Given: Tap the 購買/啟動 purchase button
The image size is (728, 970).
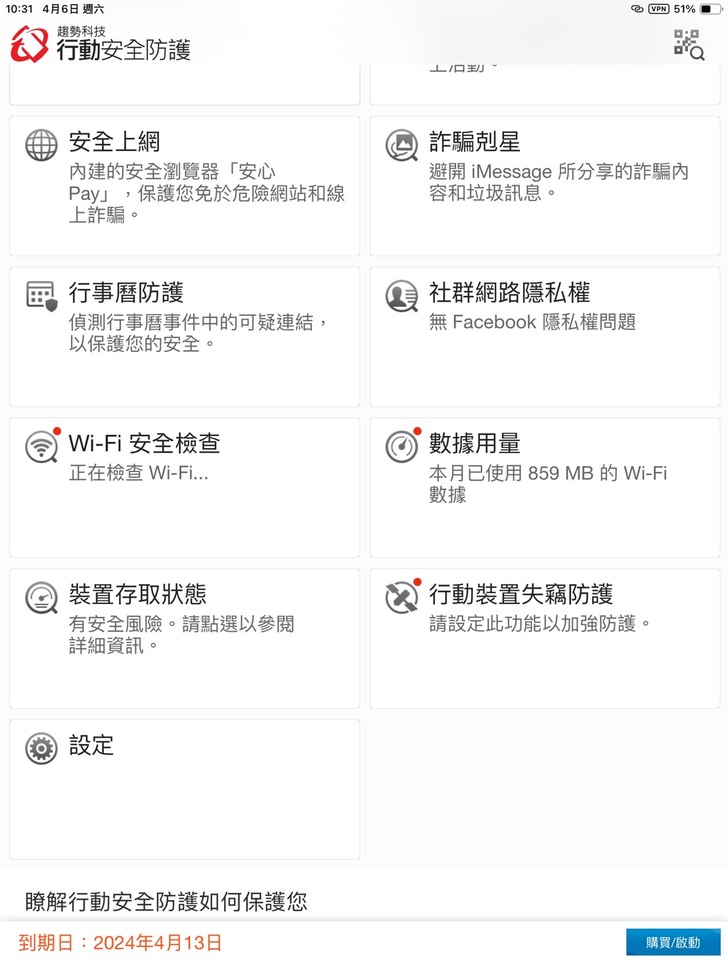Looking at the screenshot, I should [672, 943].
